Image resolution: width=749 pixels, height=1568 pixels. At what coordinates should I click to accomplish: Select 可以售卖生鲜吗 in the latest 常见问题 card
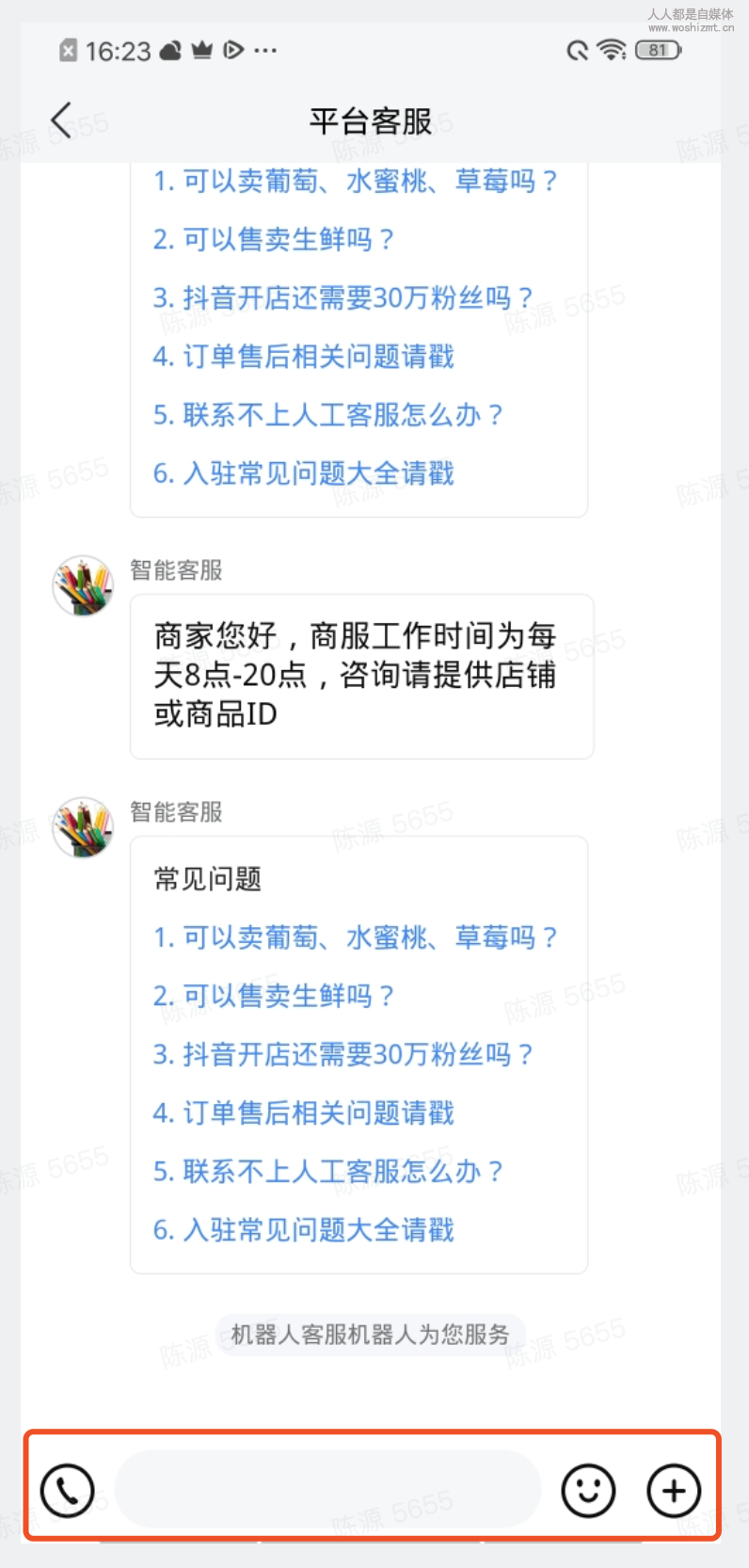pyautogui.click(x=273, y=996)
